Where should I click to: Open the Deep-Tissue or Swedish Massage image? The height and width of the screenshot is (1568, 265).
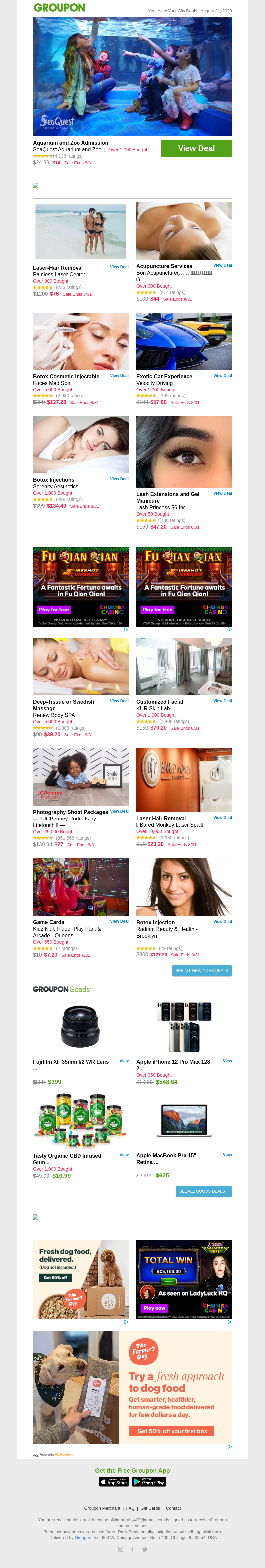80,667
